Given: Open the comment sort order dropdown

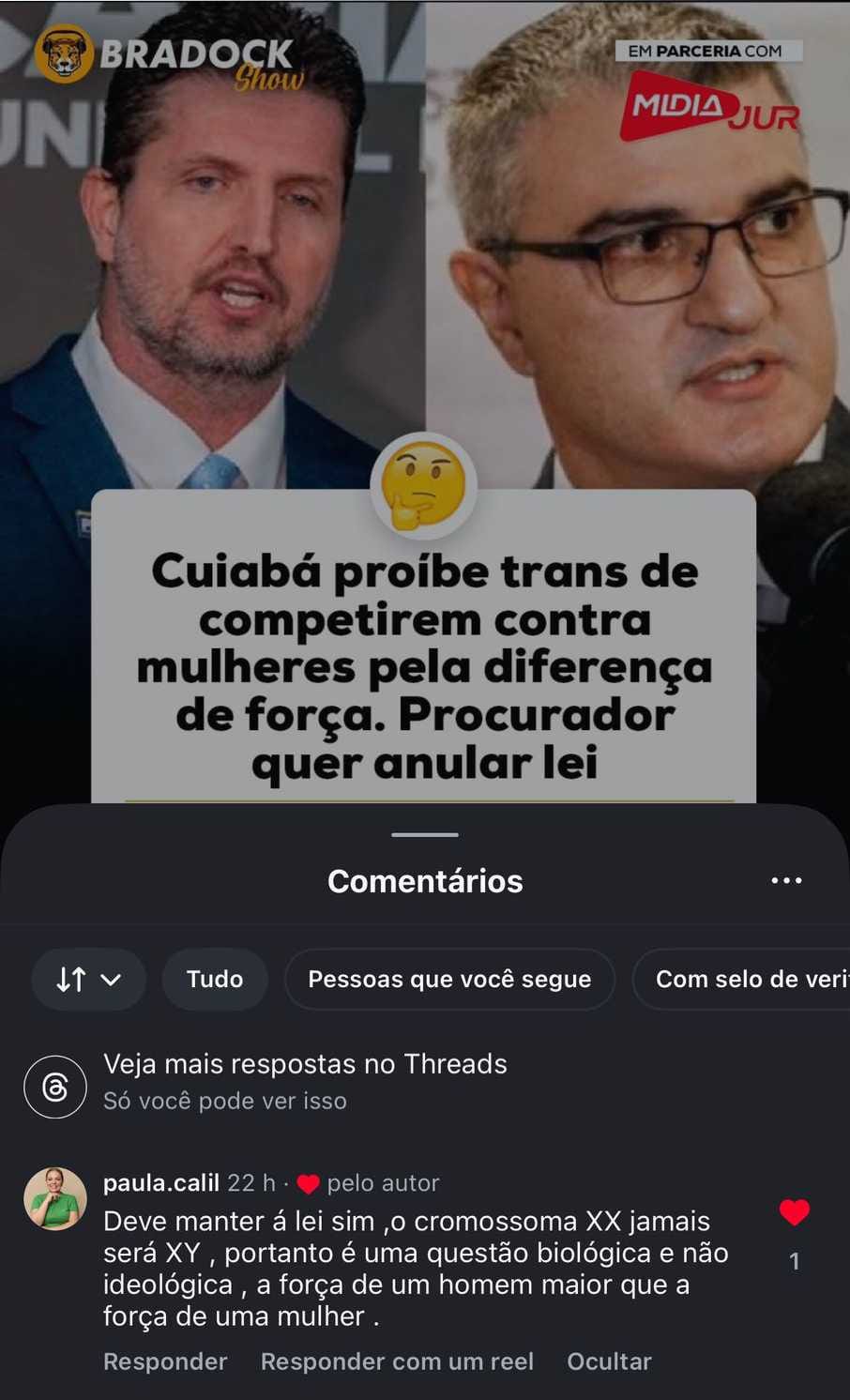Looking at the screenshot, I should tap(88, 980).
